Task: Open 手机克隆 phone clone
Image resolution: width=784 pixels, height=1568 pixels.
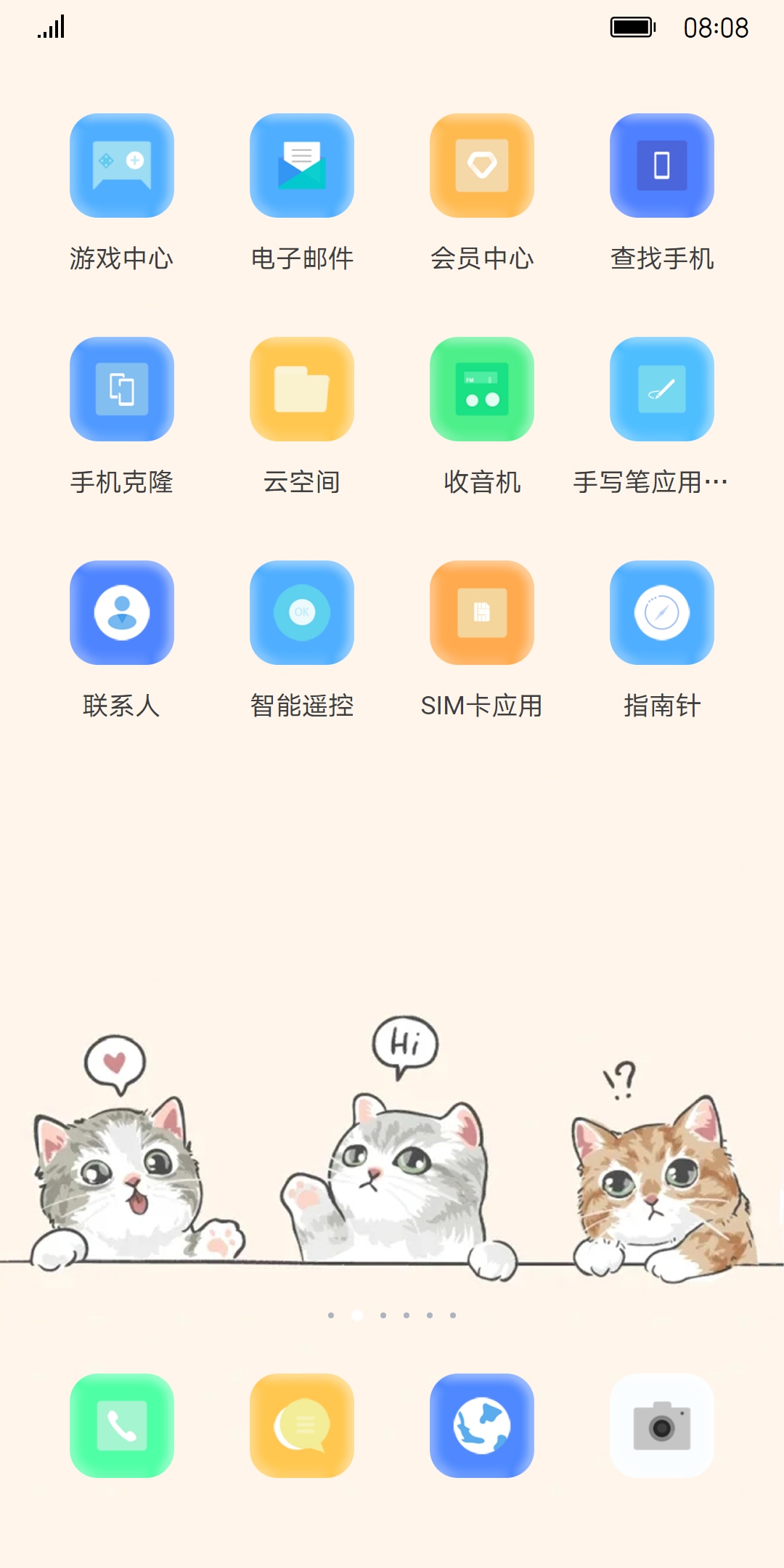Action: [122, 389]
